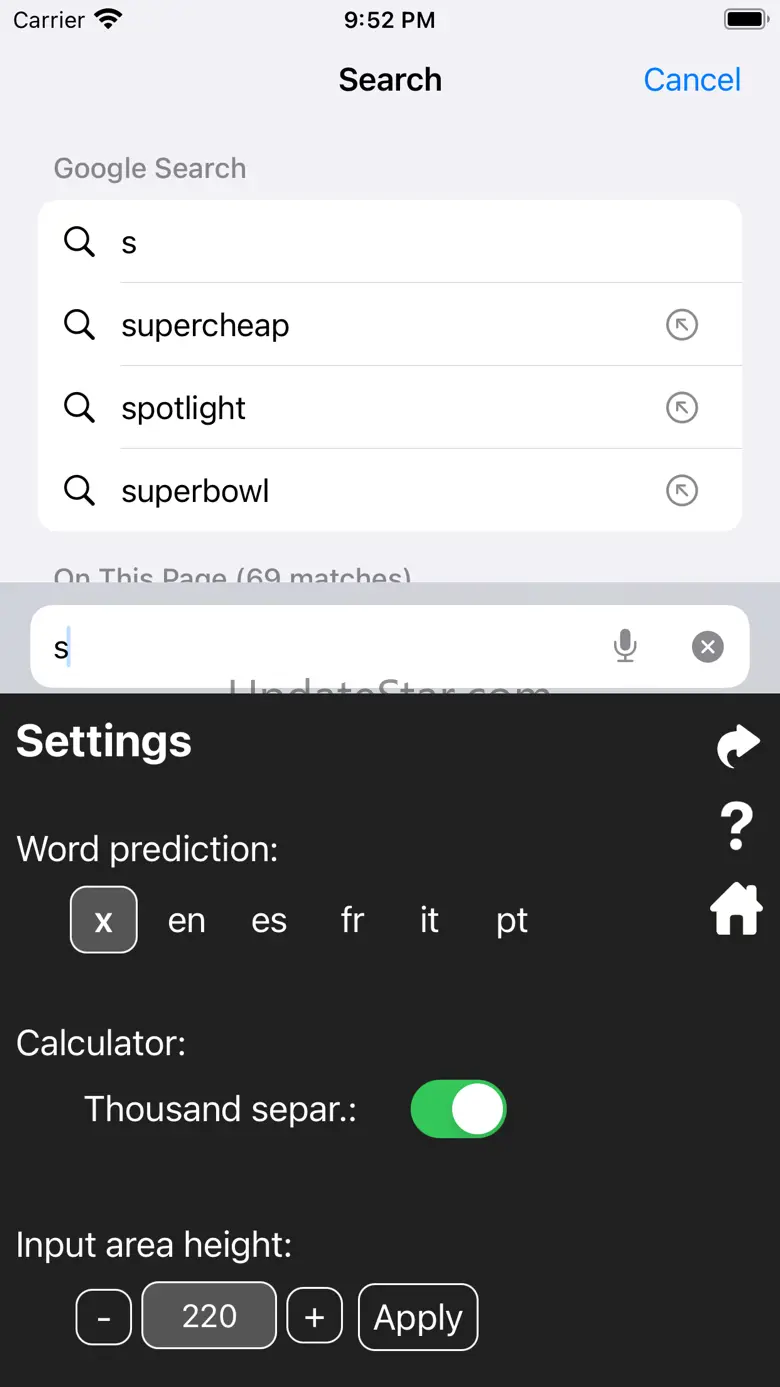This screenshot has height=1387, width=780.
Task: Open the help question mark
Action: (x=737, y=826)
